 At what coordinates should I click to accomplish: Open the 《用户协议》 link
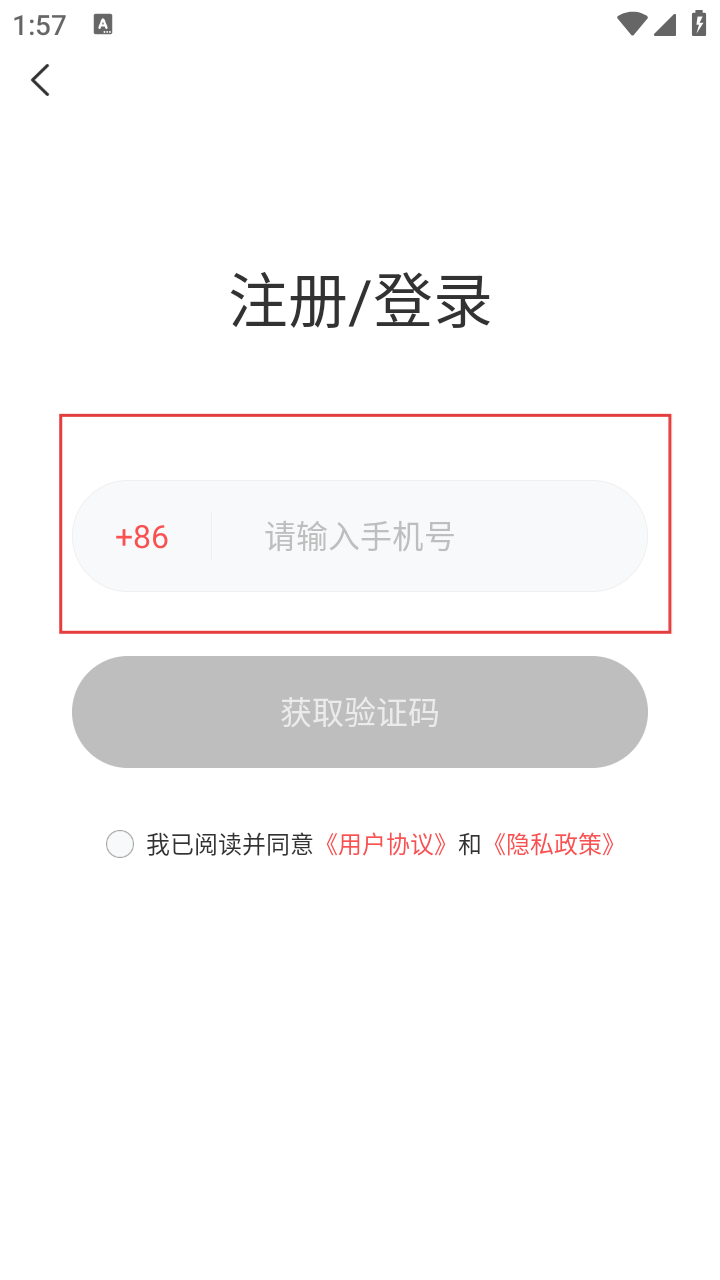pos(387,844)
